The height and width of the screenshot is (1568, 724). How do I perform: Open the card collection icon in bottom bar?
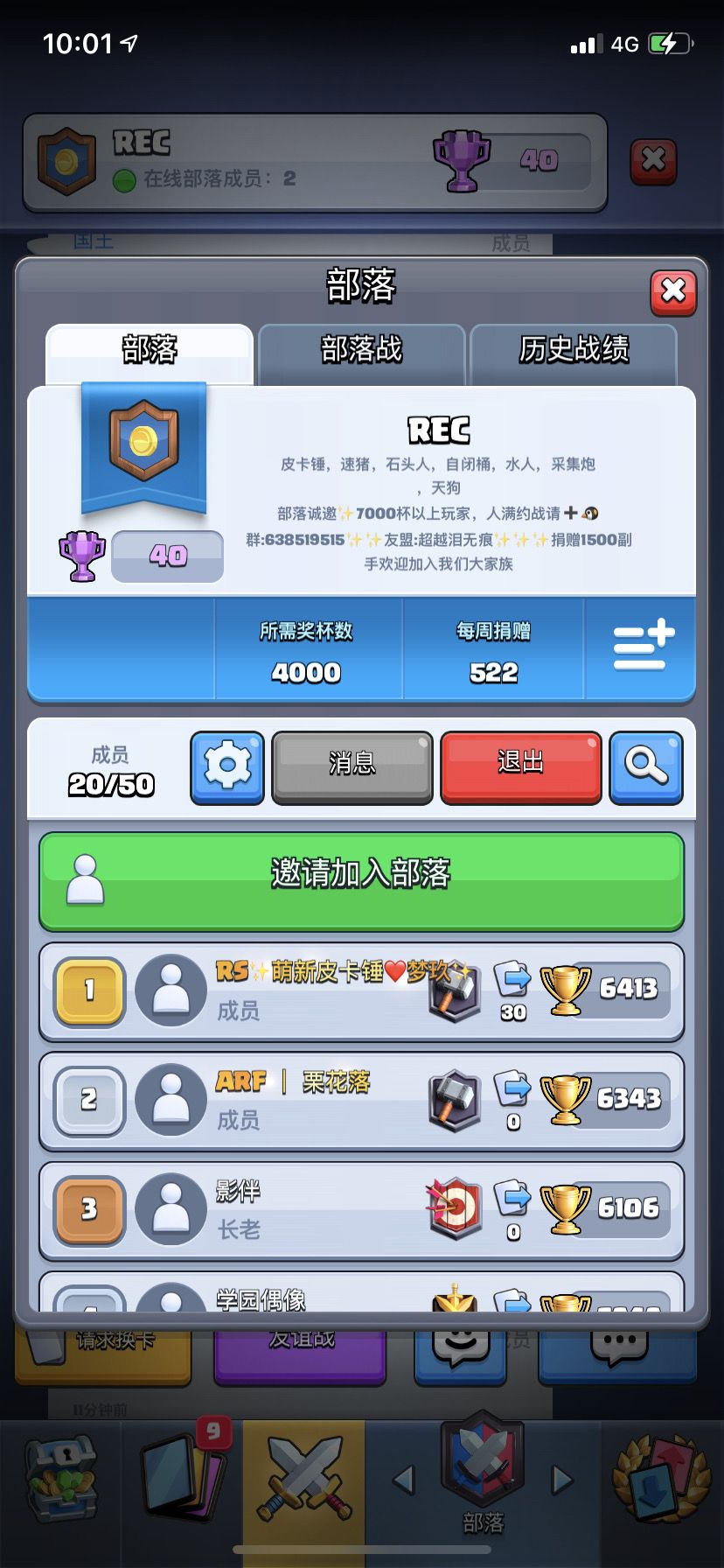pos(178,1479)
